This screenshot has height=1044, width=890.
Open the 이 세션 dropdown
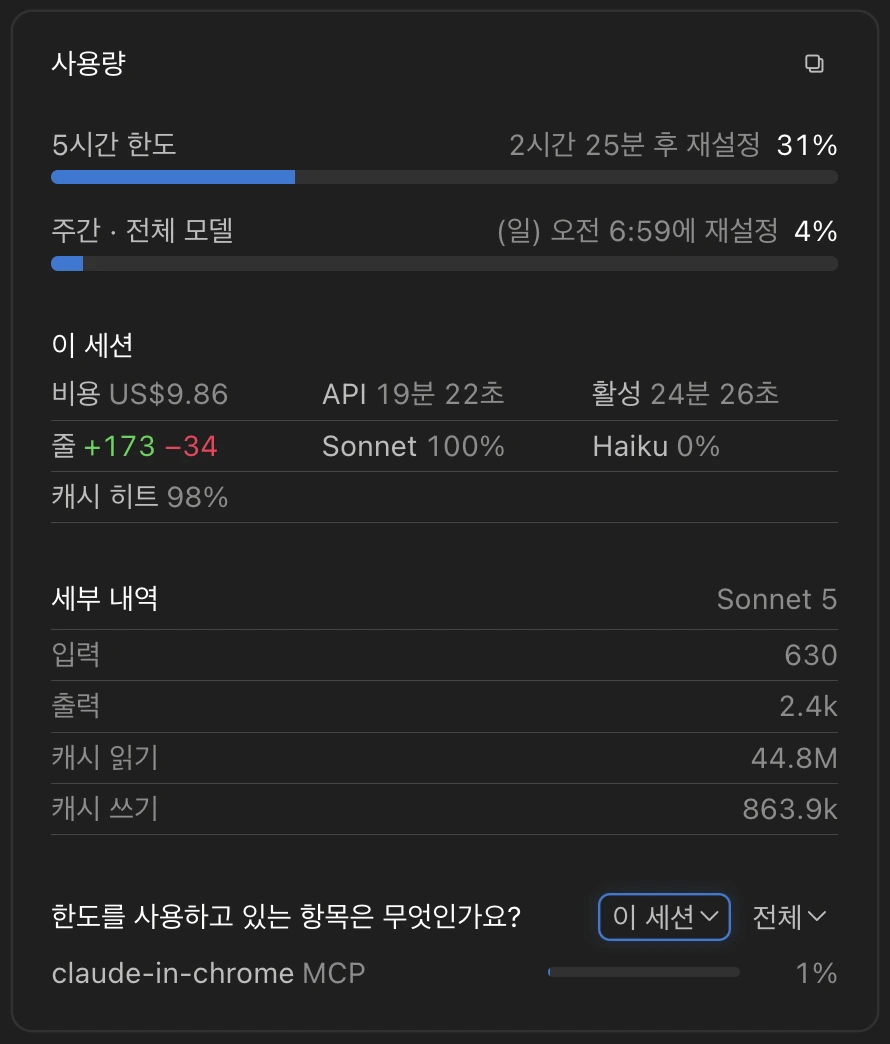(664, 917)
